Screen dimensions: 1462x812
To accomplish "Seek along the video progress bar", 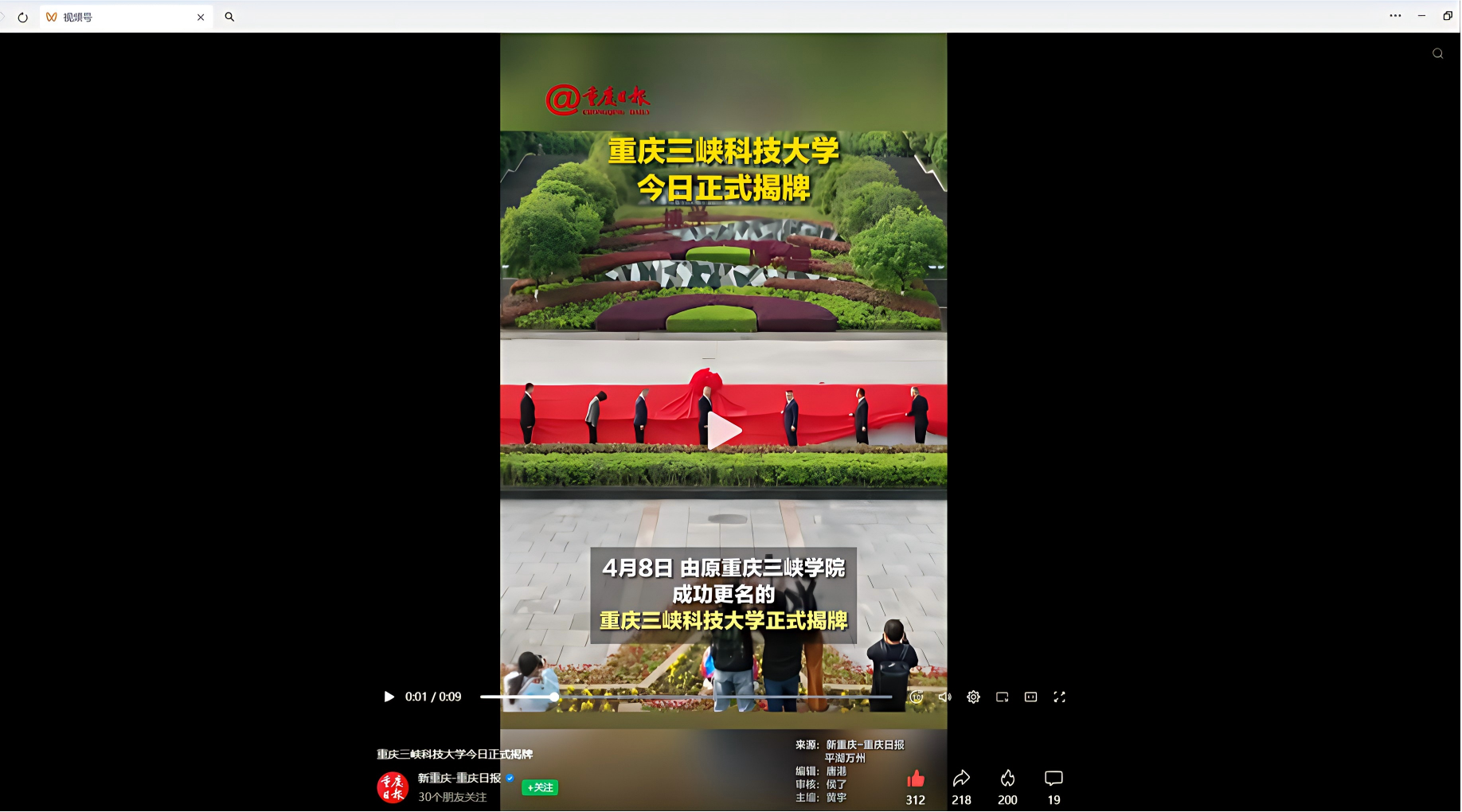I will (685, 697).
